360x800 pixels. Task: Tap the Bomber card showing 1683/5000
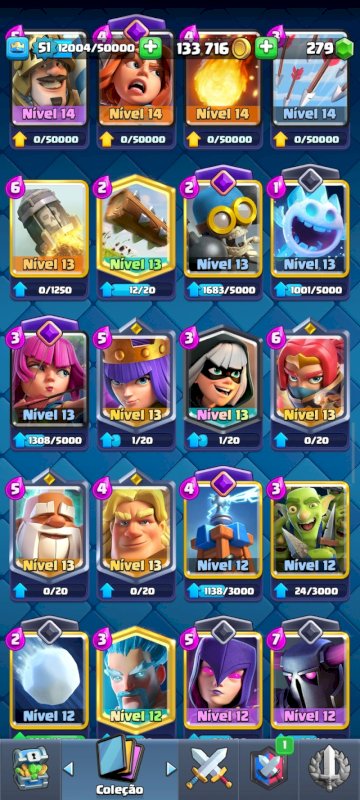pyautogui.click(x=223, y=235)
